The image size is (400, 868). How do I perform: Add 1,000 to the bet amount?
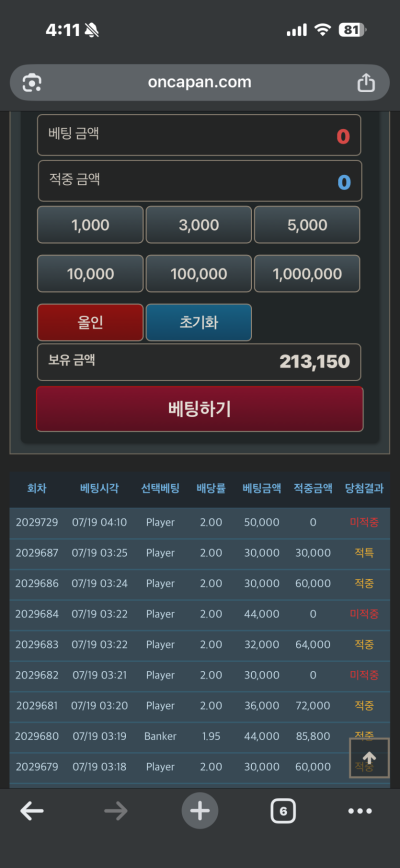tap(90, 225)
